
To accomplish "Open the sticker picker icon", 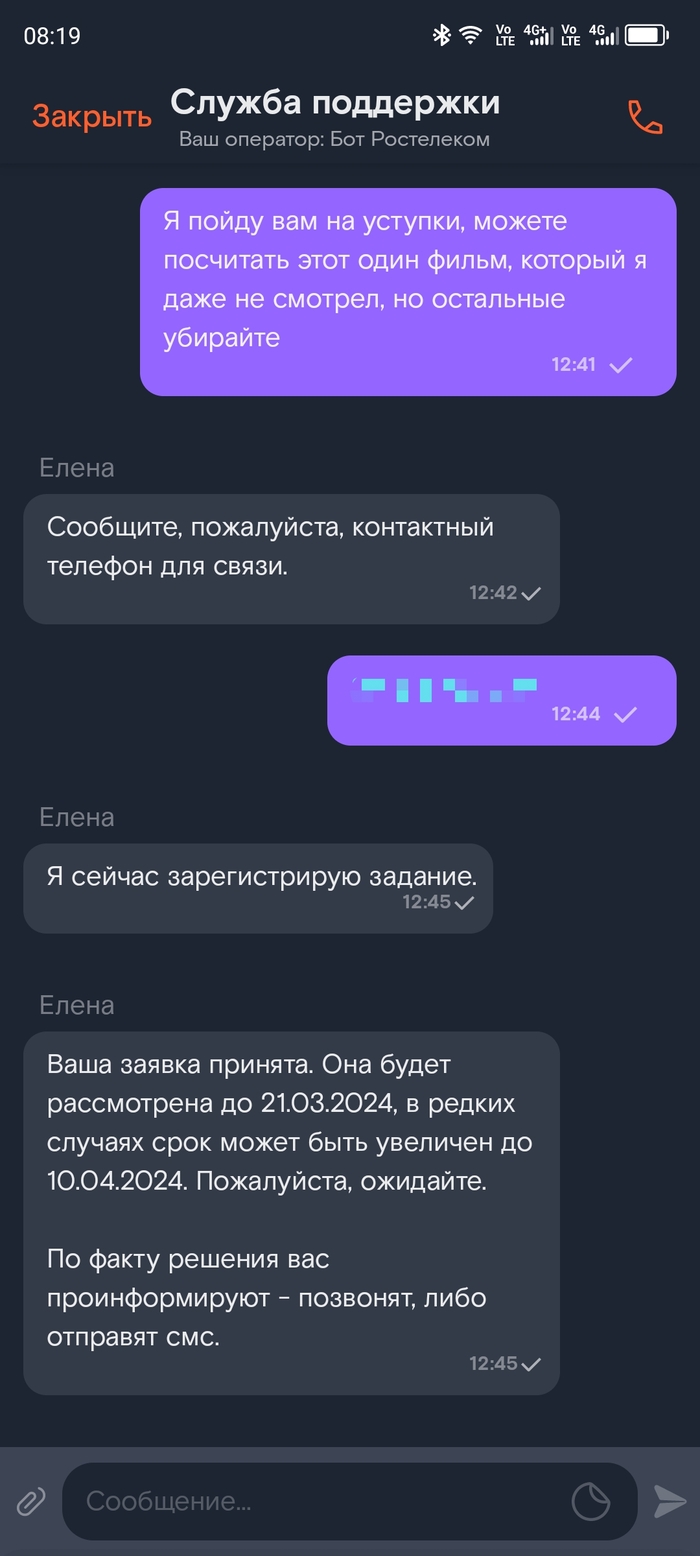I will [591, 1501].
